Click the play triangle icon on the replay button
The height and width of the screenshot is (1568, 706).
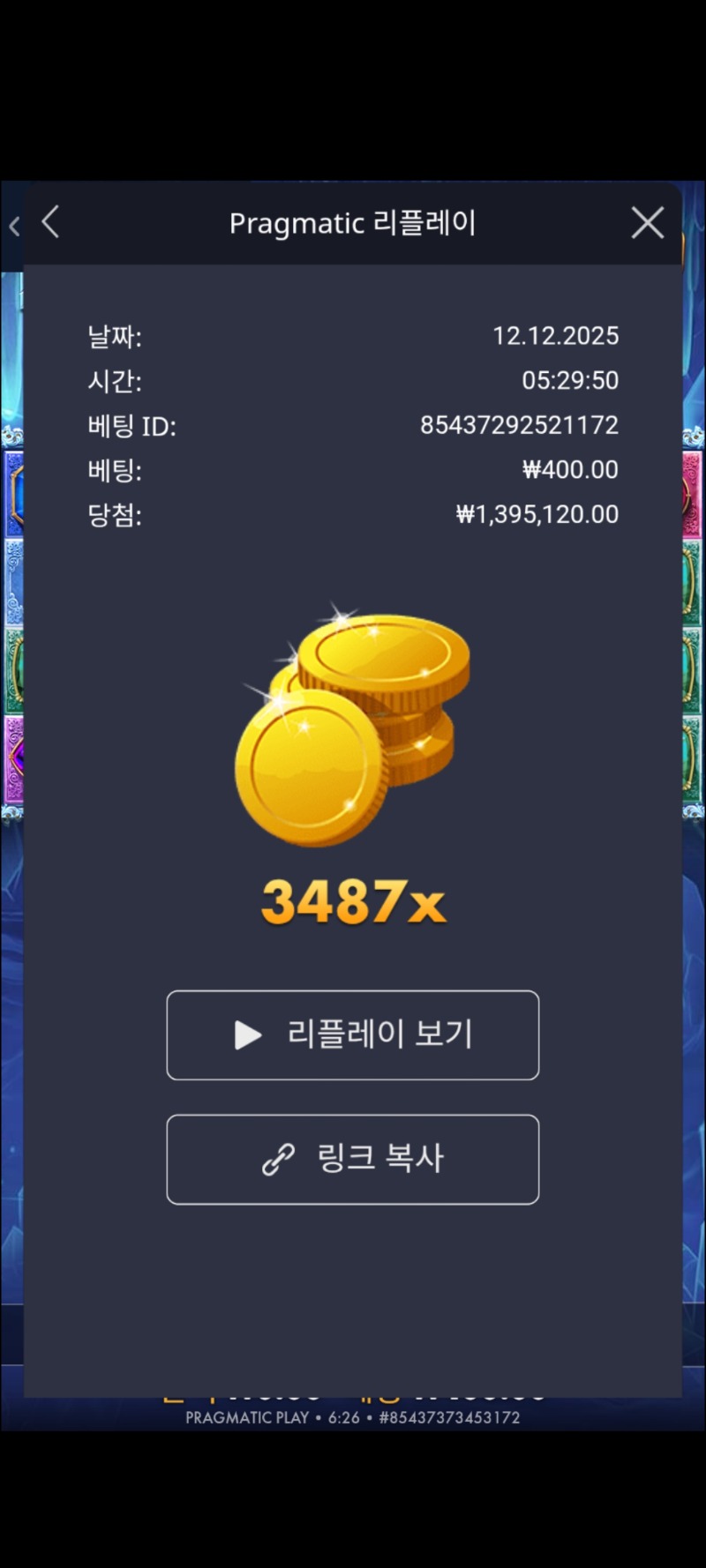tap(247, 1035)
